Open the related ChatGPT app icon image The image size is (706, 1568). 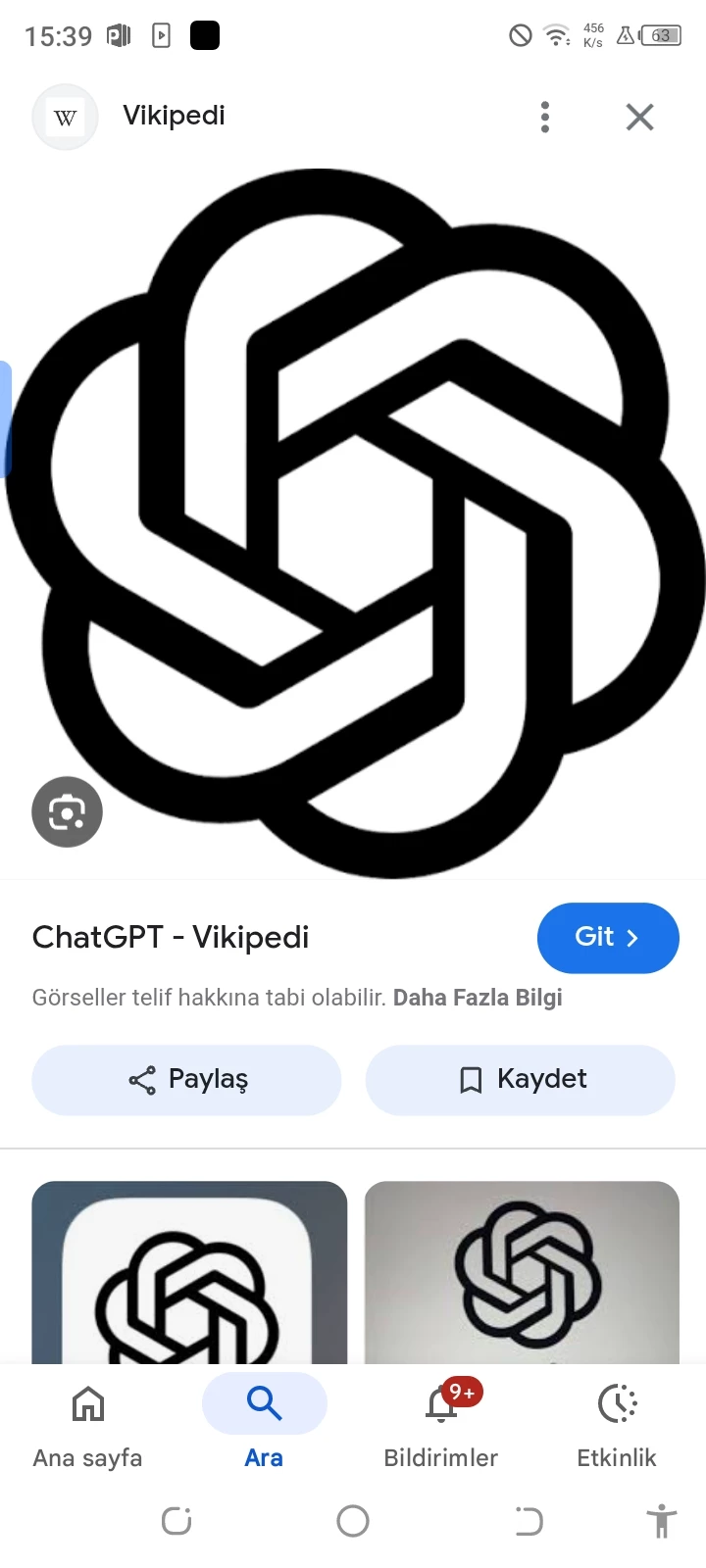pos(189,1274)
